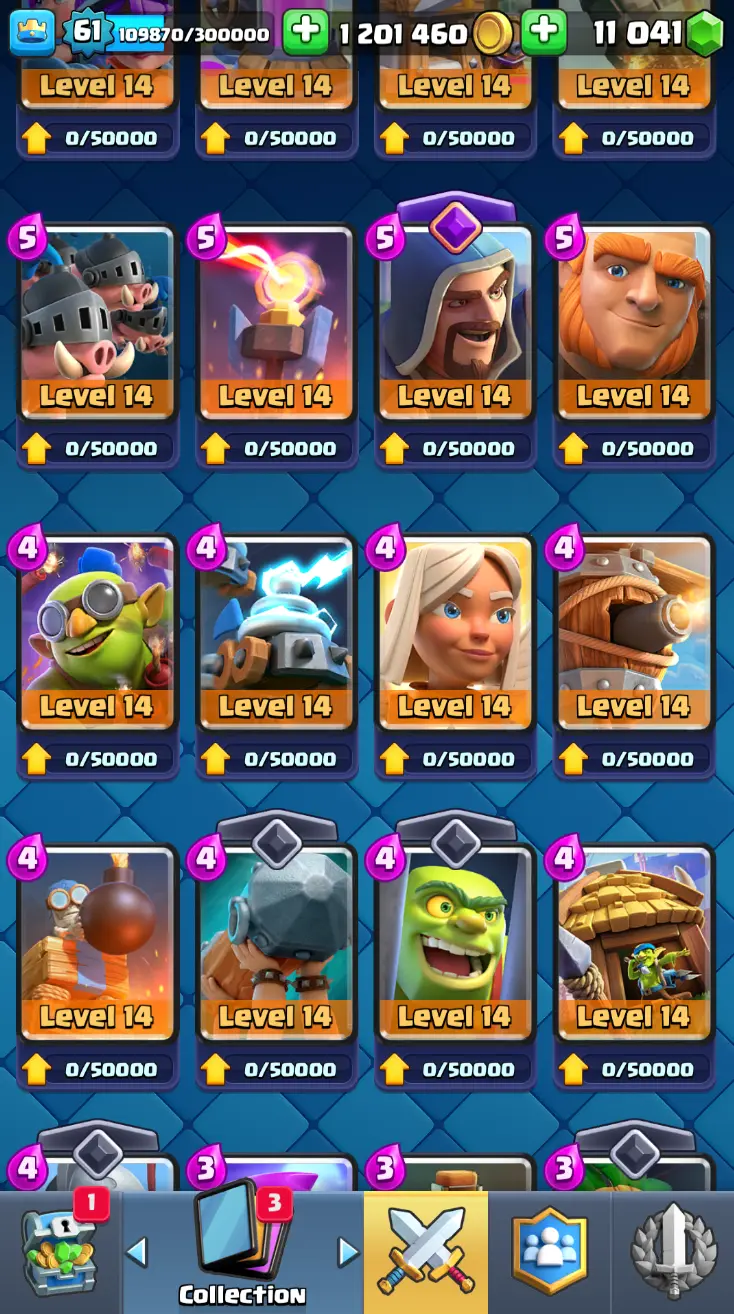Tap the Goblin Hut card
This screenshot has width=734, height=1314.
[634, 940]
